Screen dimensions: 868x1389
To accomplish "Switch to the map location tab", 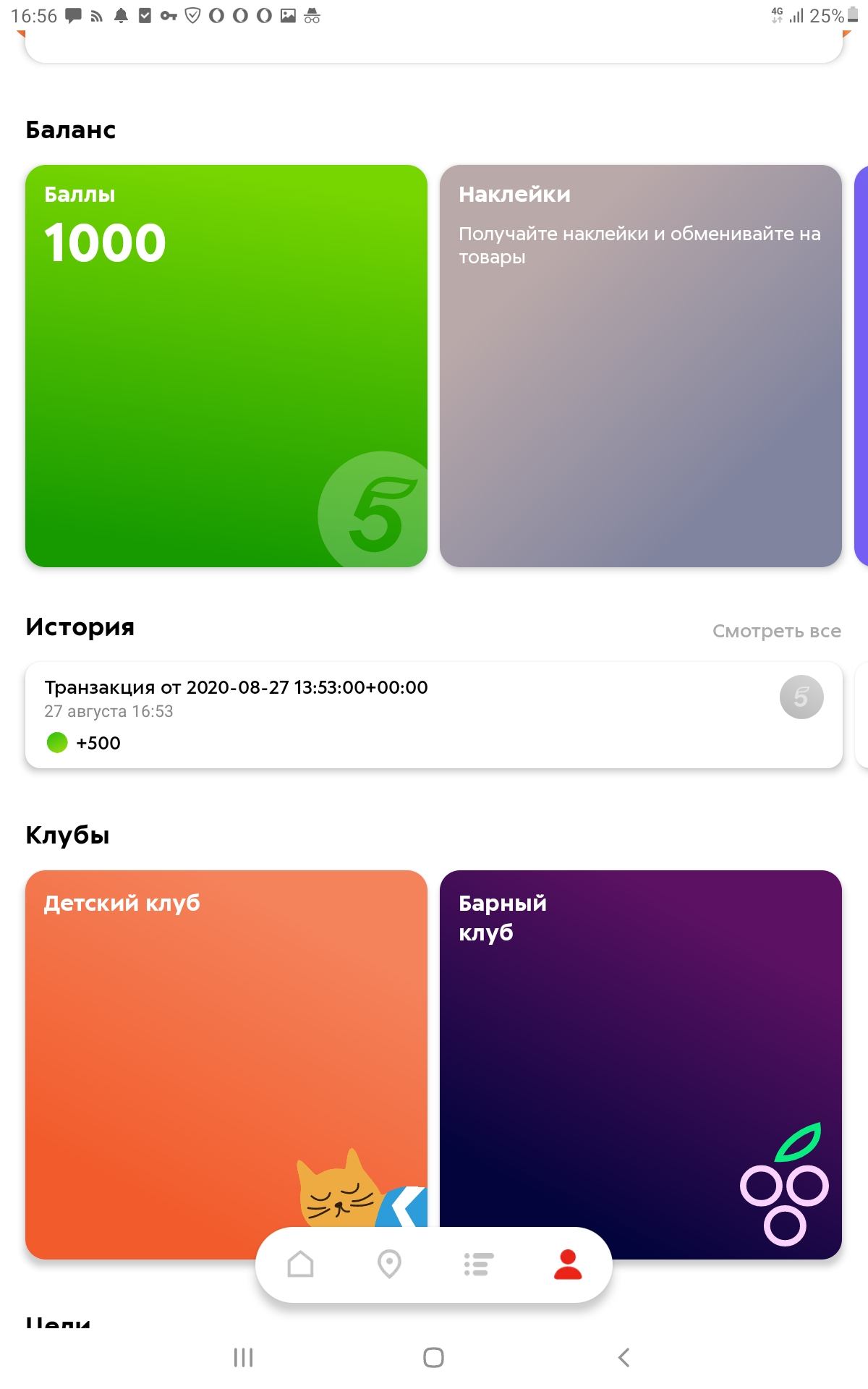I will (x=389, y=1265).
